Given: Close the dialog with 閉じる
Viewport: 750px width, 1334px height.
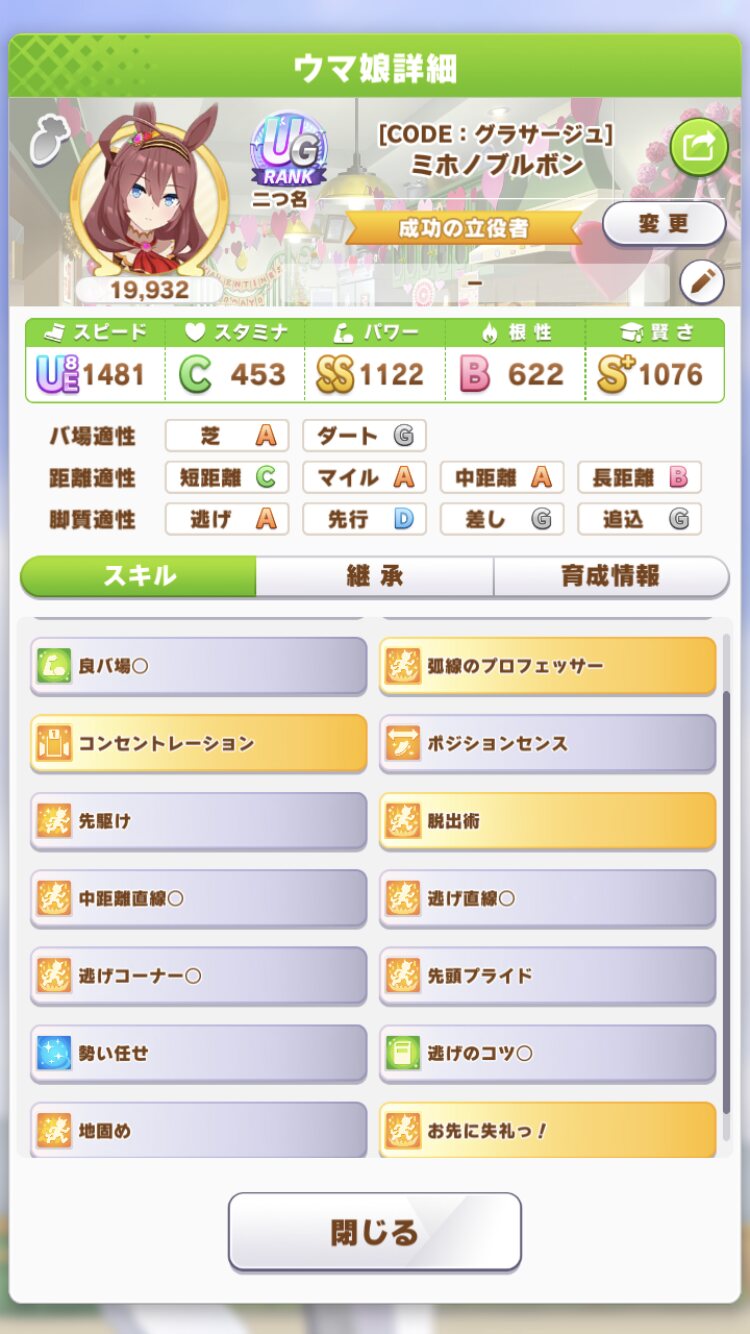Looking at the screenshot, I should pyautogui.click(x=375, y=1231).
